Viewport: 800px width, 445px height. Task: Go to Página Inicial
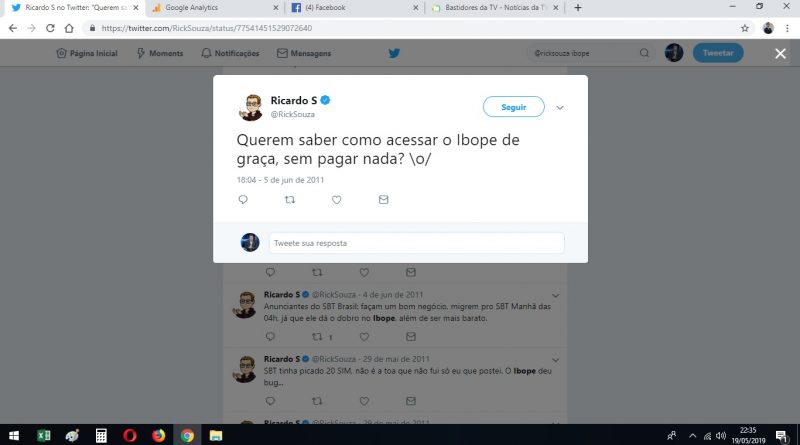(88, 52)
